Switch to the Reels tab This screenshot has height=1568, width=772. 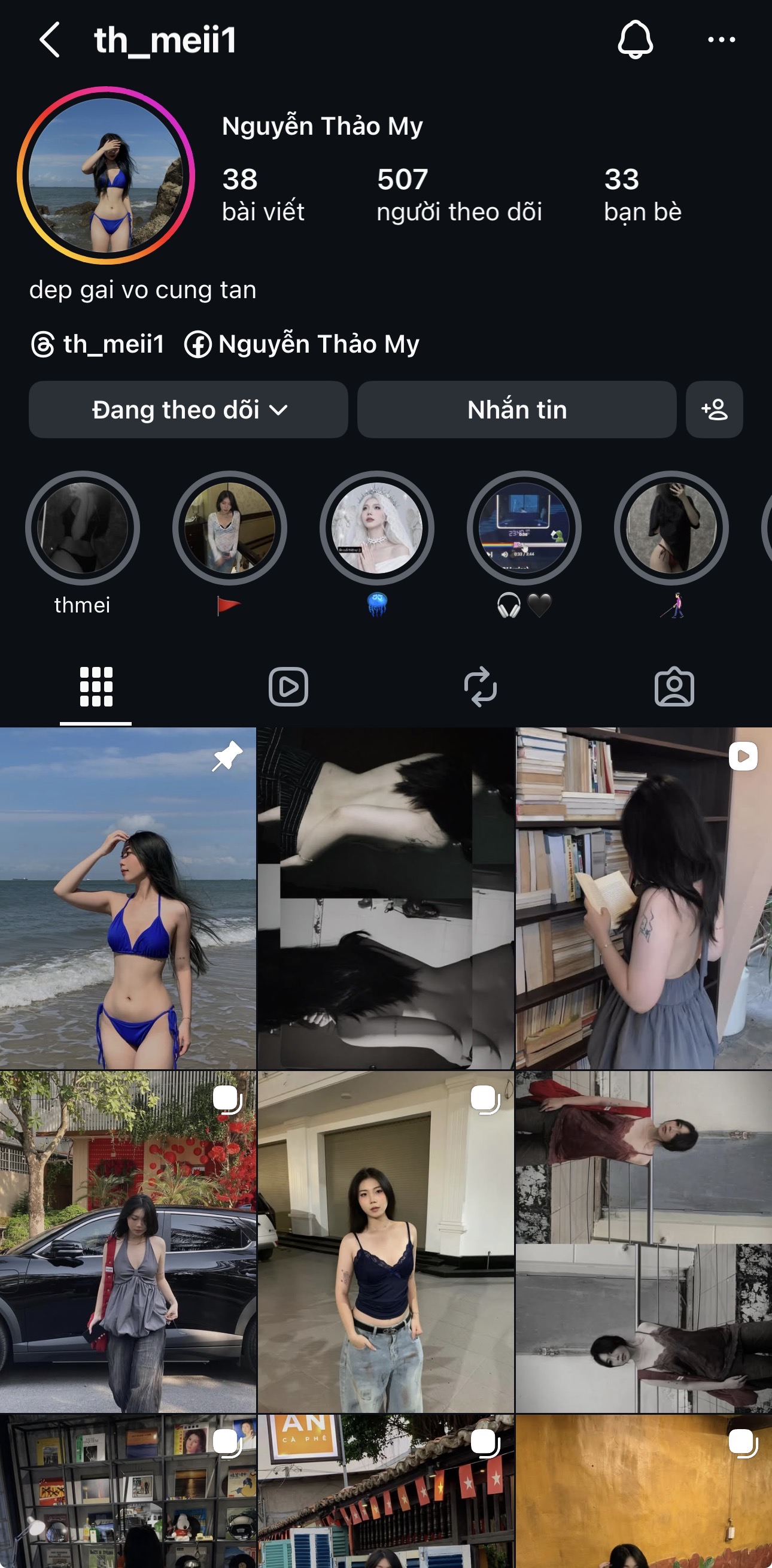pos(288,687)
